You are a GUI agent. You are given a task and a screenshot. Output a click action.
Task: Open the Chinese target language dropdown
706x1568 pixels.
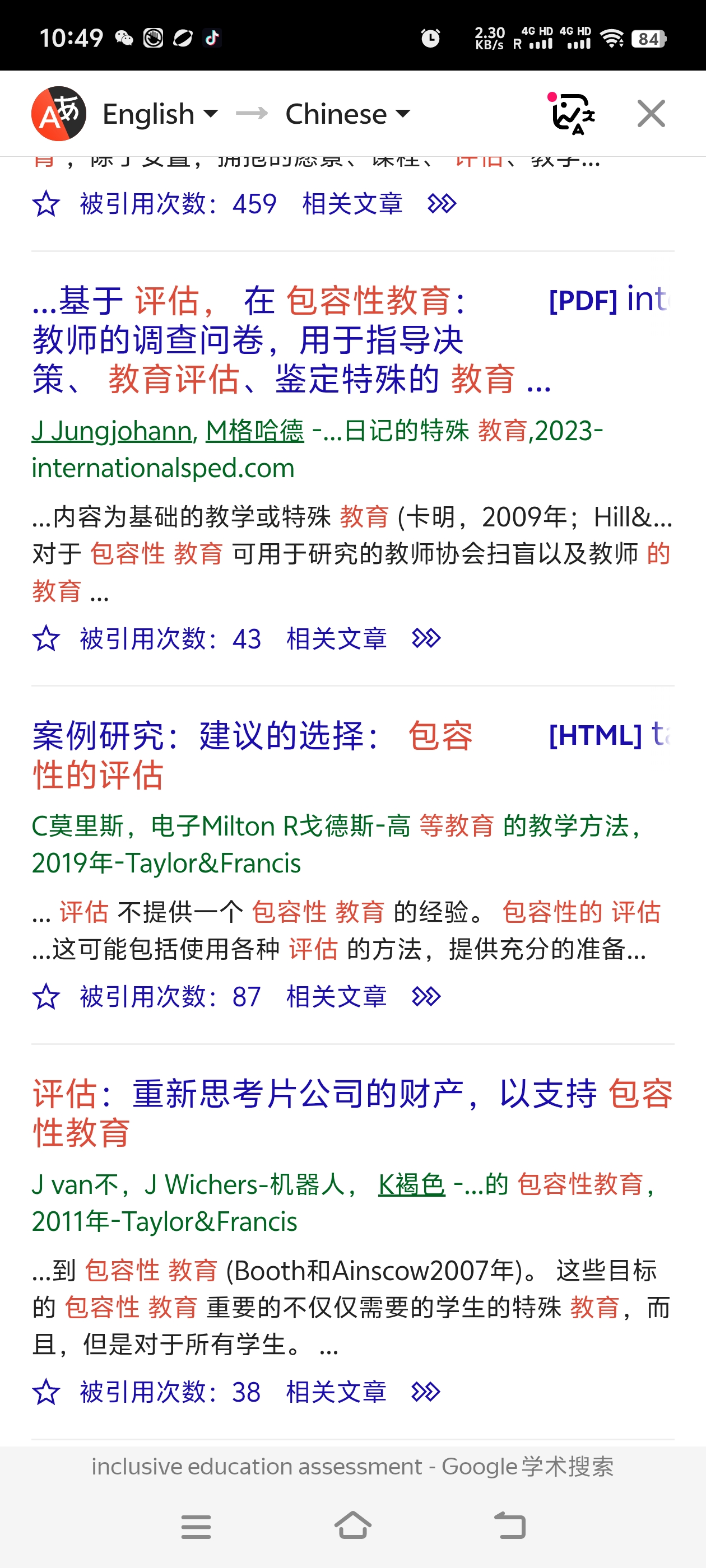[348, 114]
